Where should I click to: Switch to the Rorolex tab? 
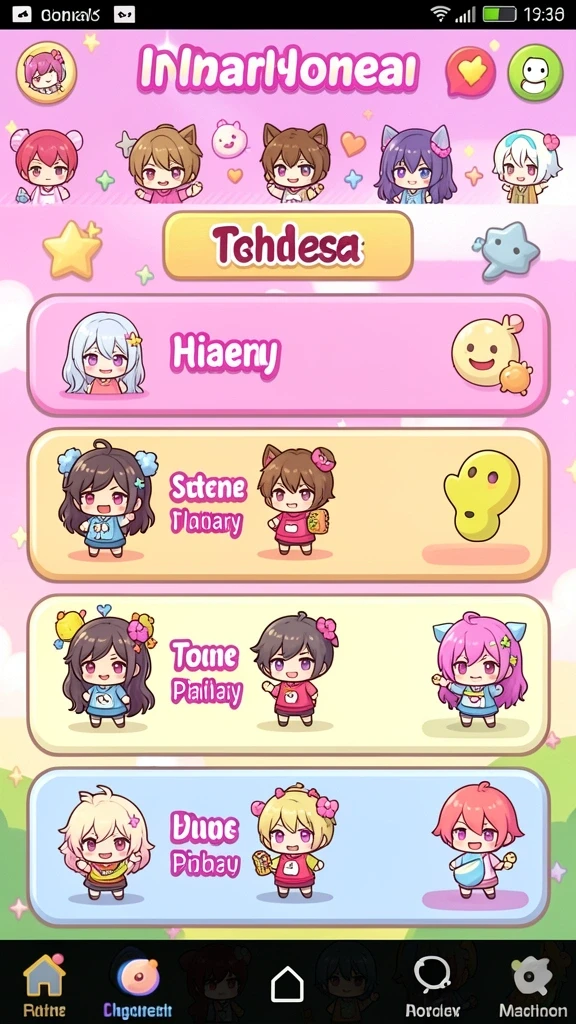click(433, 985)
